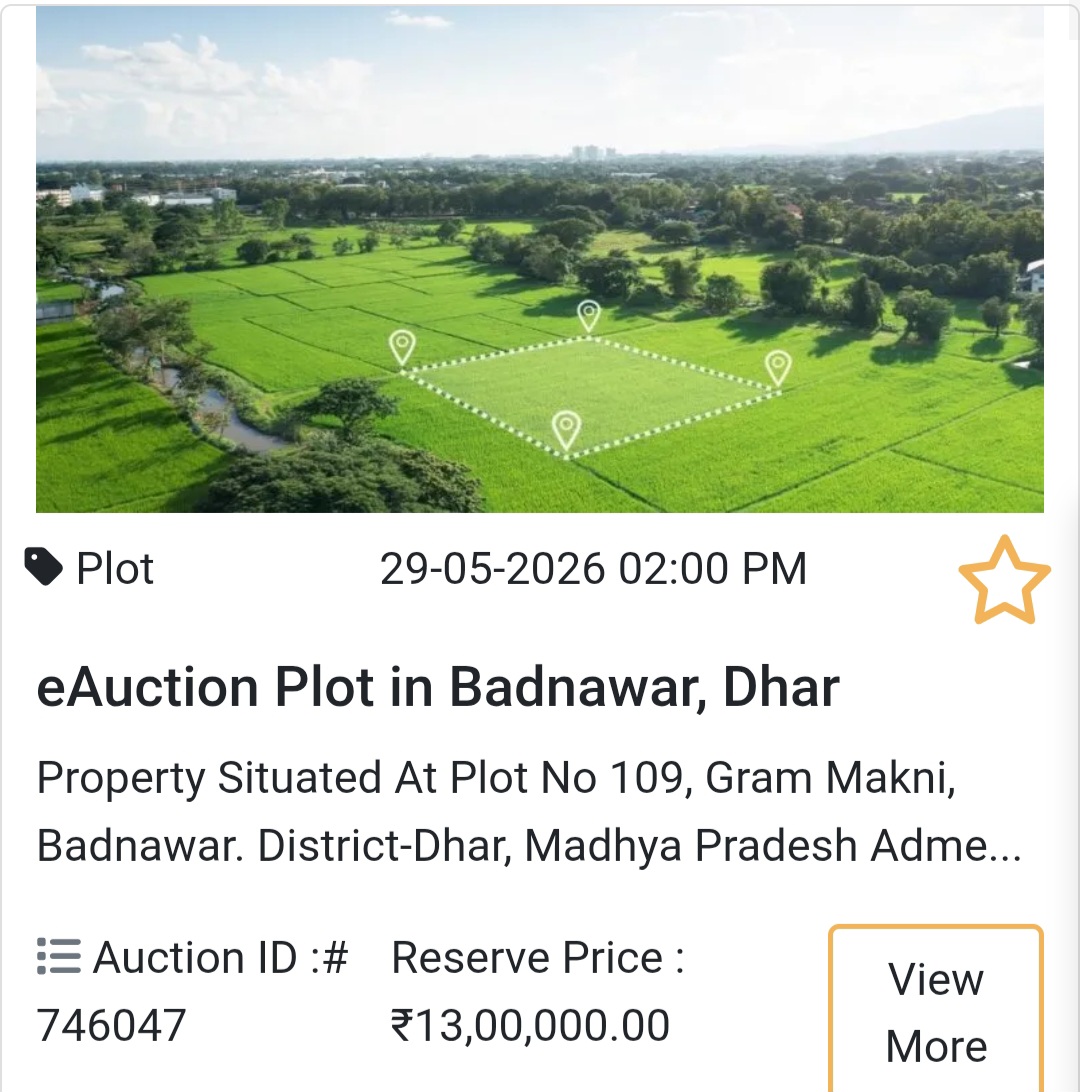The height and width of the screenshot is (1092, 1080).
Task: Open the eAuction Plot in Badnawar, Dhar listing
Action: pyautogui.click(x=439, y=686)
